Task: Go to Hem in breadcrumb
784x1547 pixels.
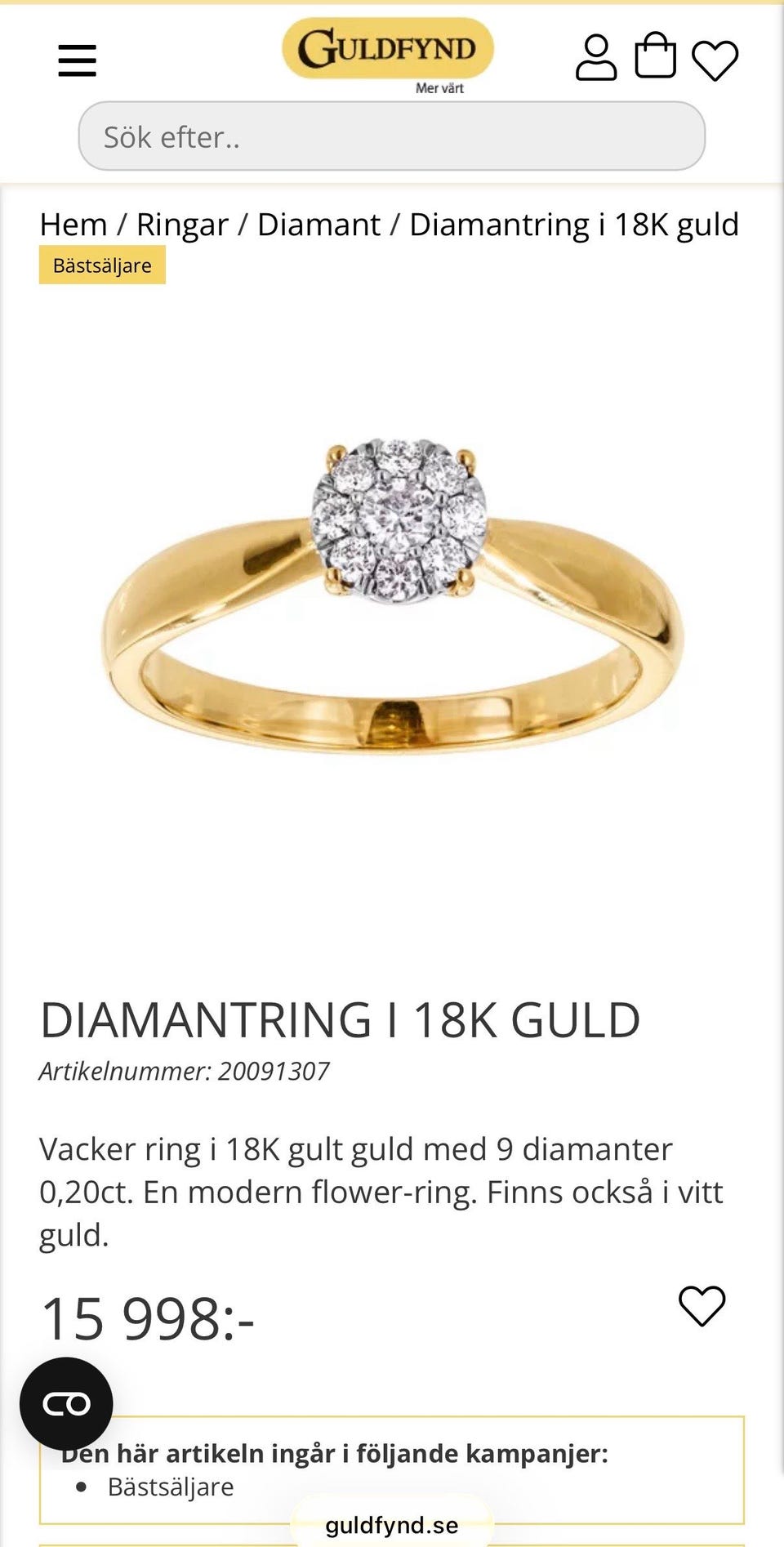Action: point(73,225)
